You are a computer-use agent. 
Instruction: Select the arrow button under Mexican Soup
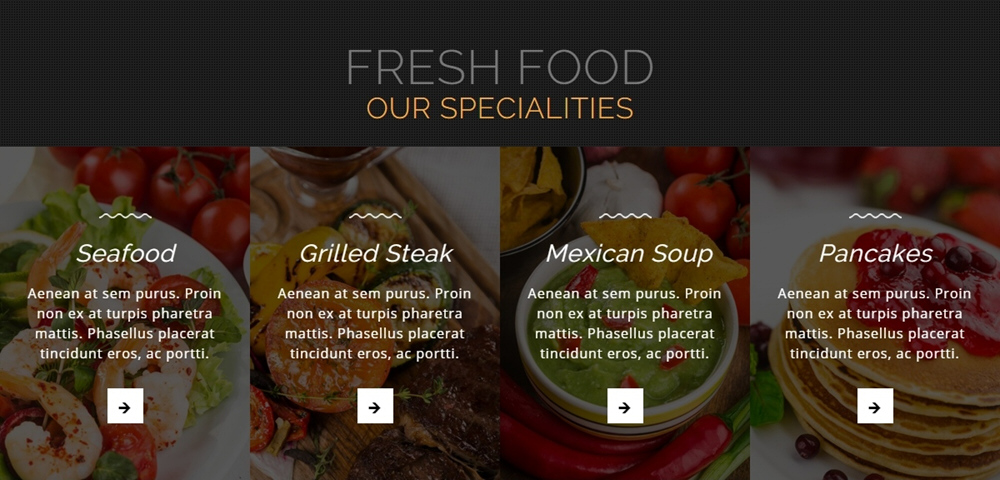pos(625,405)
